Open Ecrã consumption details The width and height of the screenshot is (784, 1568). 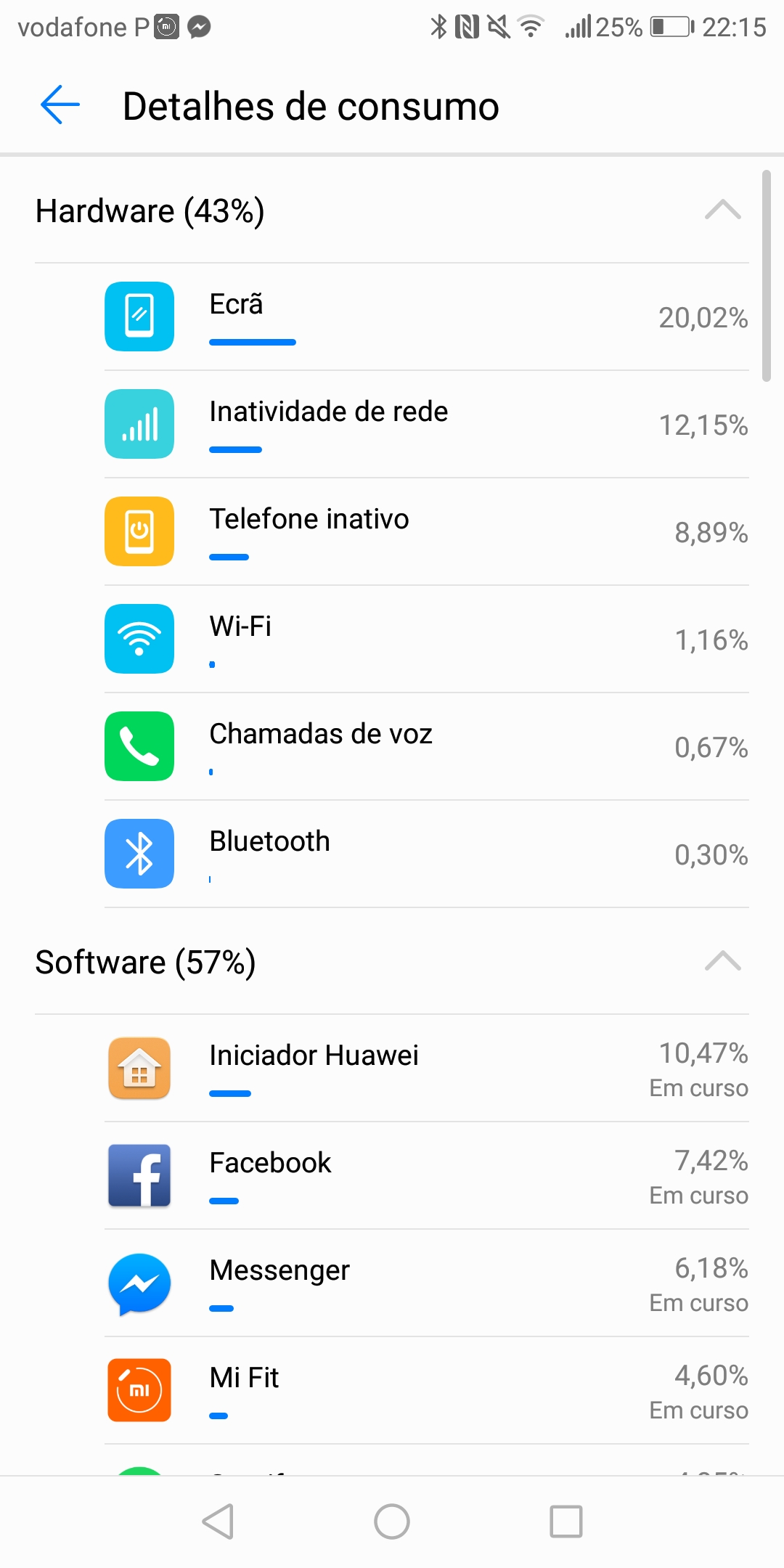coord(427,317)
